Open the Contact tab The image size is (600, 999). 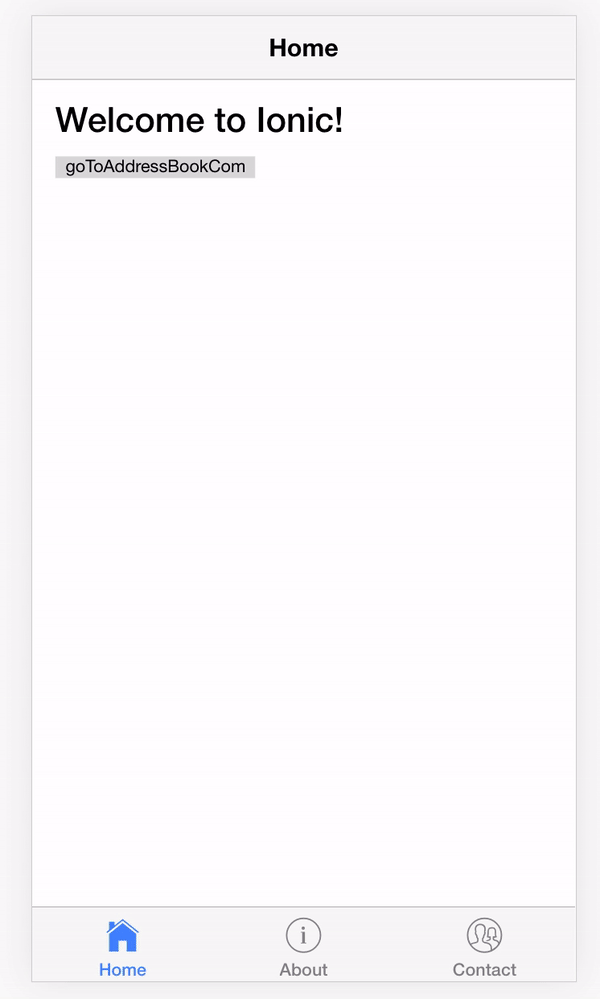pyautogui.click(x=484, y=948)
